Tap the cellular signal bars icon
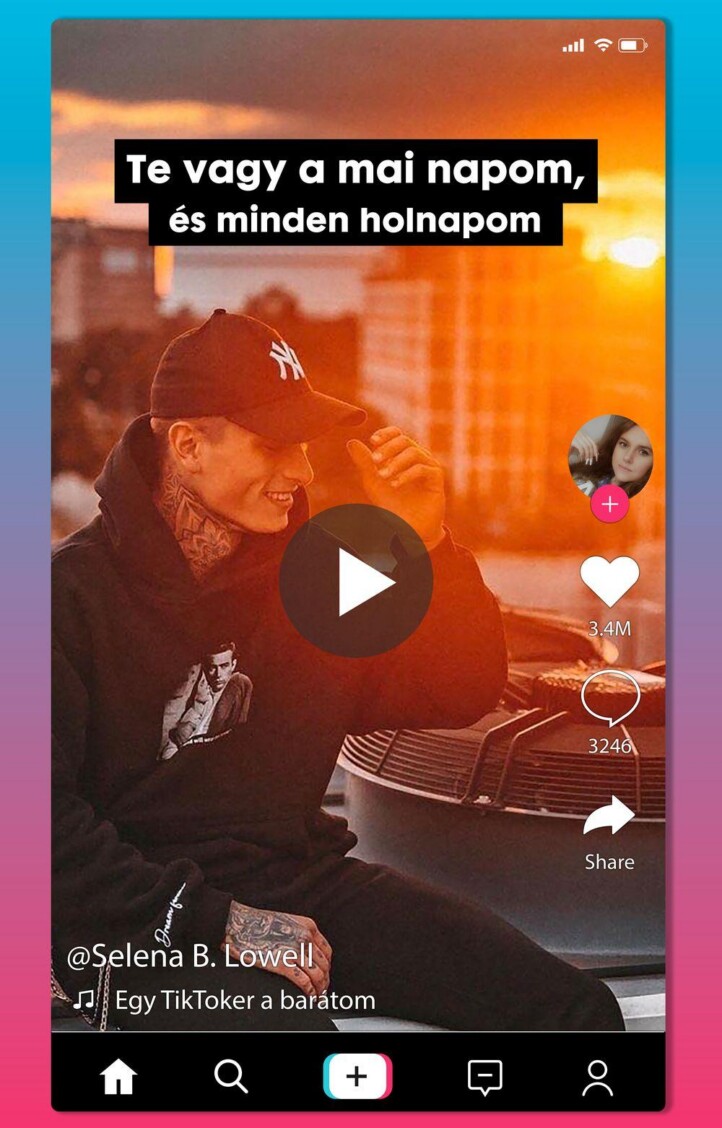722x1128 pixels. point(574,45)
